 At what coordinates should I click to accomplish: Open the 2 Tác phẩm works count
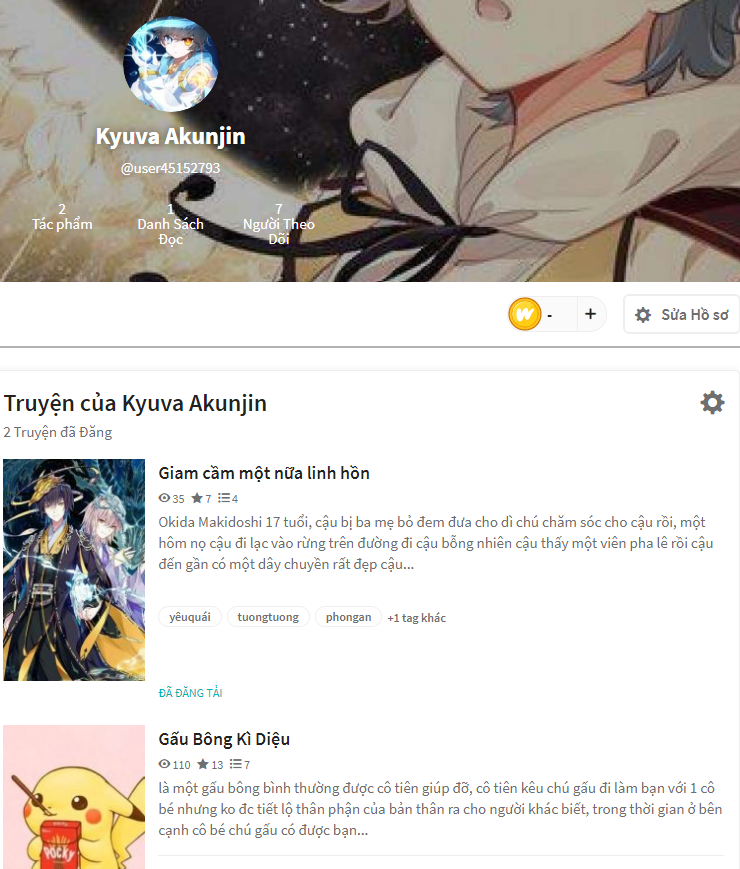[62, 217]
